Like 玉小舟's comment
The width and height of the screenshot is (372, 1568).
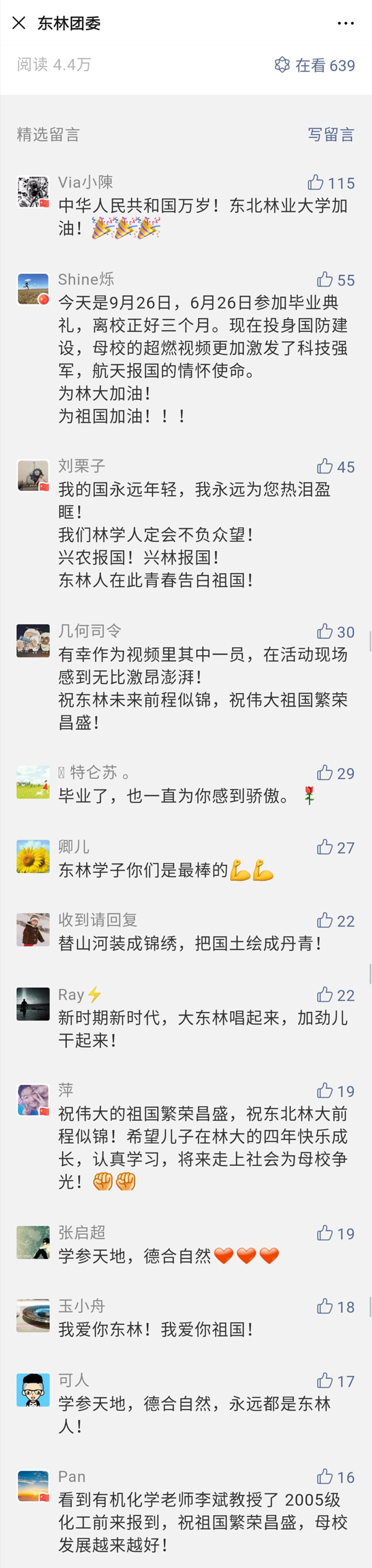[x=325, y=1306]
